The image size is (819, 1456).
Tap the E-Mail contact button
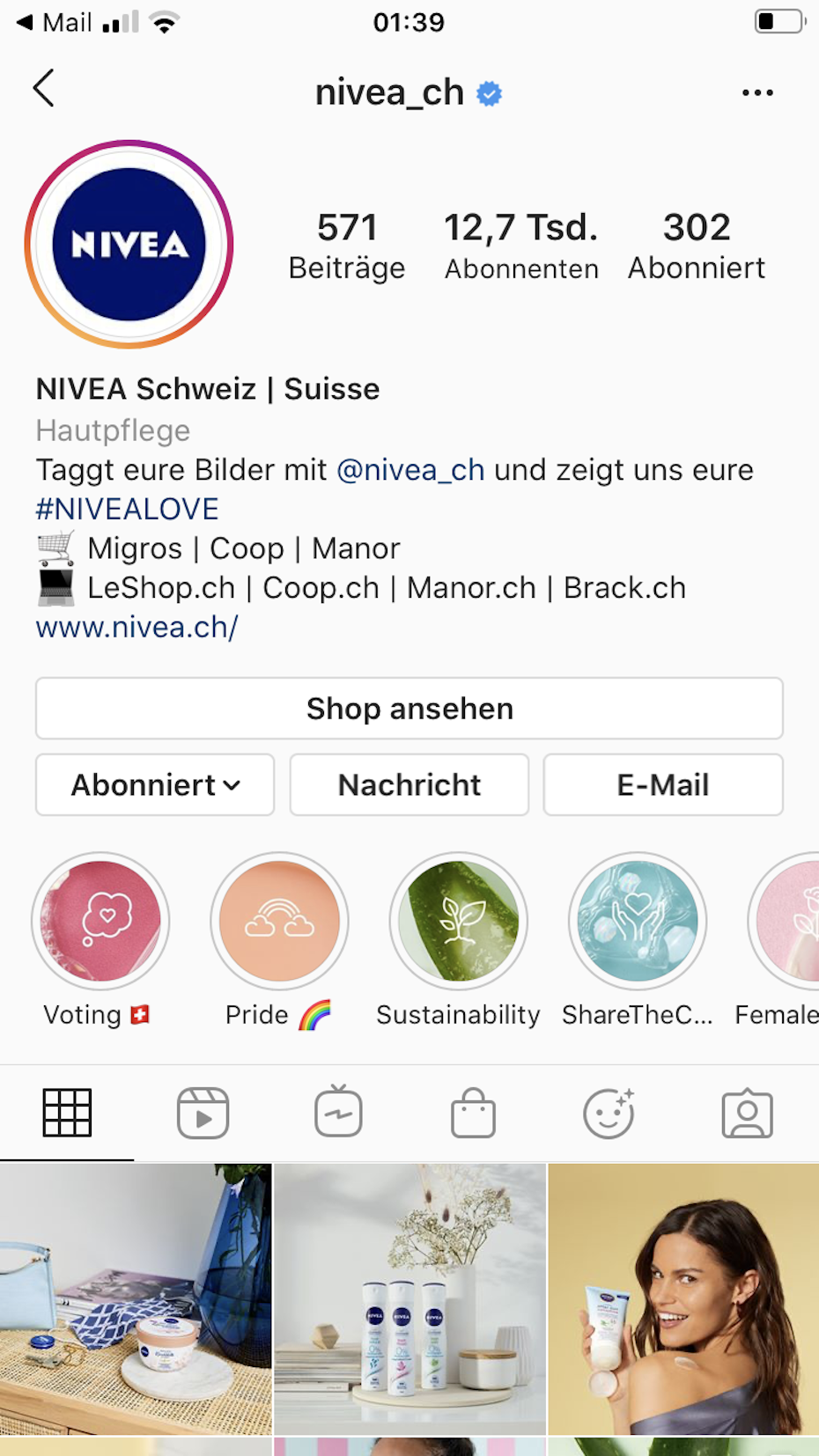click(663, 784)
